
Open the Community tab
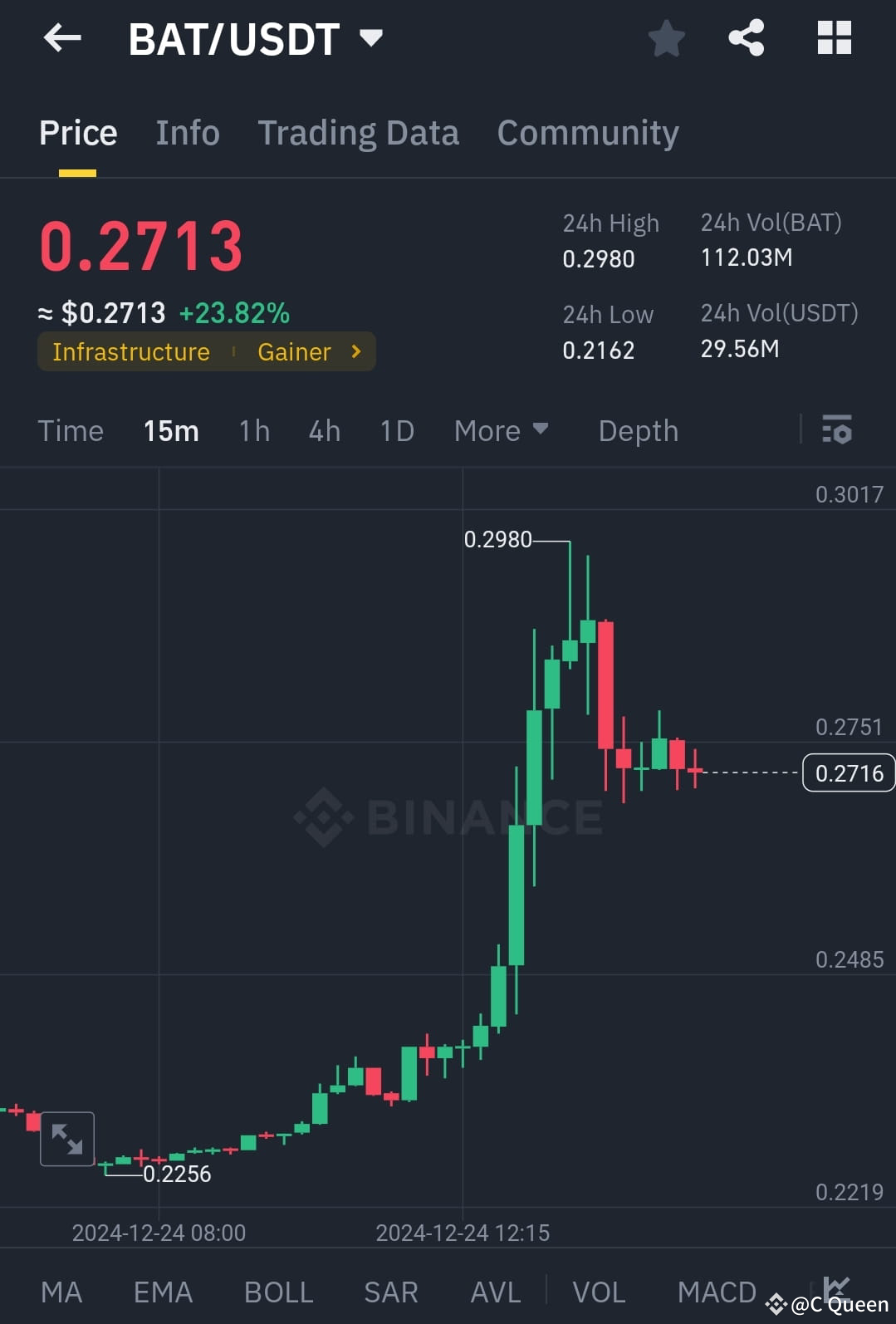coord(587,132)
